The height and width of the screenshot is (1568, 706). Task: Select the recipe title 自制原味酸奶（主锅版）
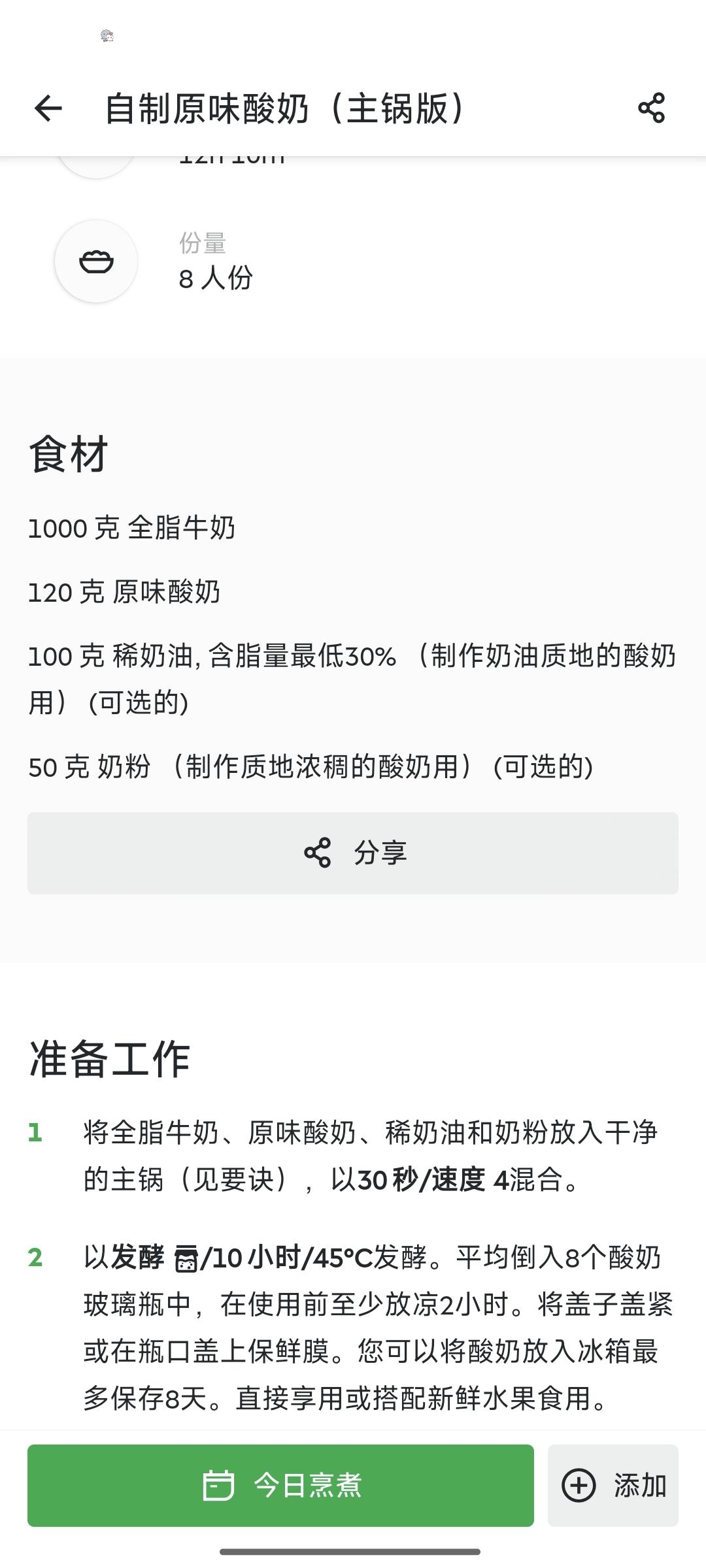coord(284,108)
